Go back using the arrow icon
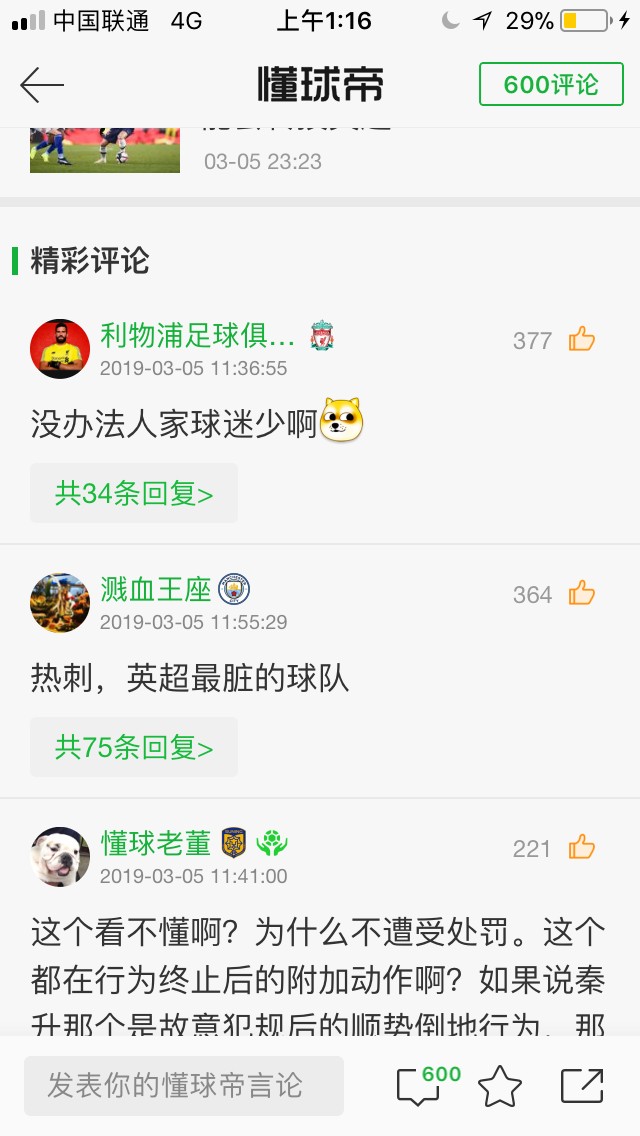Image resolution: width=640 pixels, height=1136 pixels. point(42,85)
